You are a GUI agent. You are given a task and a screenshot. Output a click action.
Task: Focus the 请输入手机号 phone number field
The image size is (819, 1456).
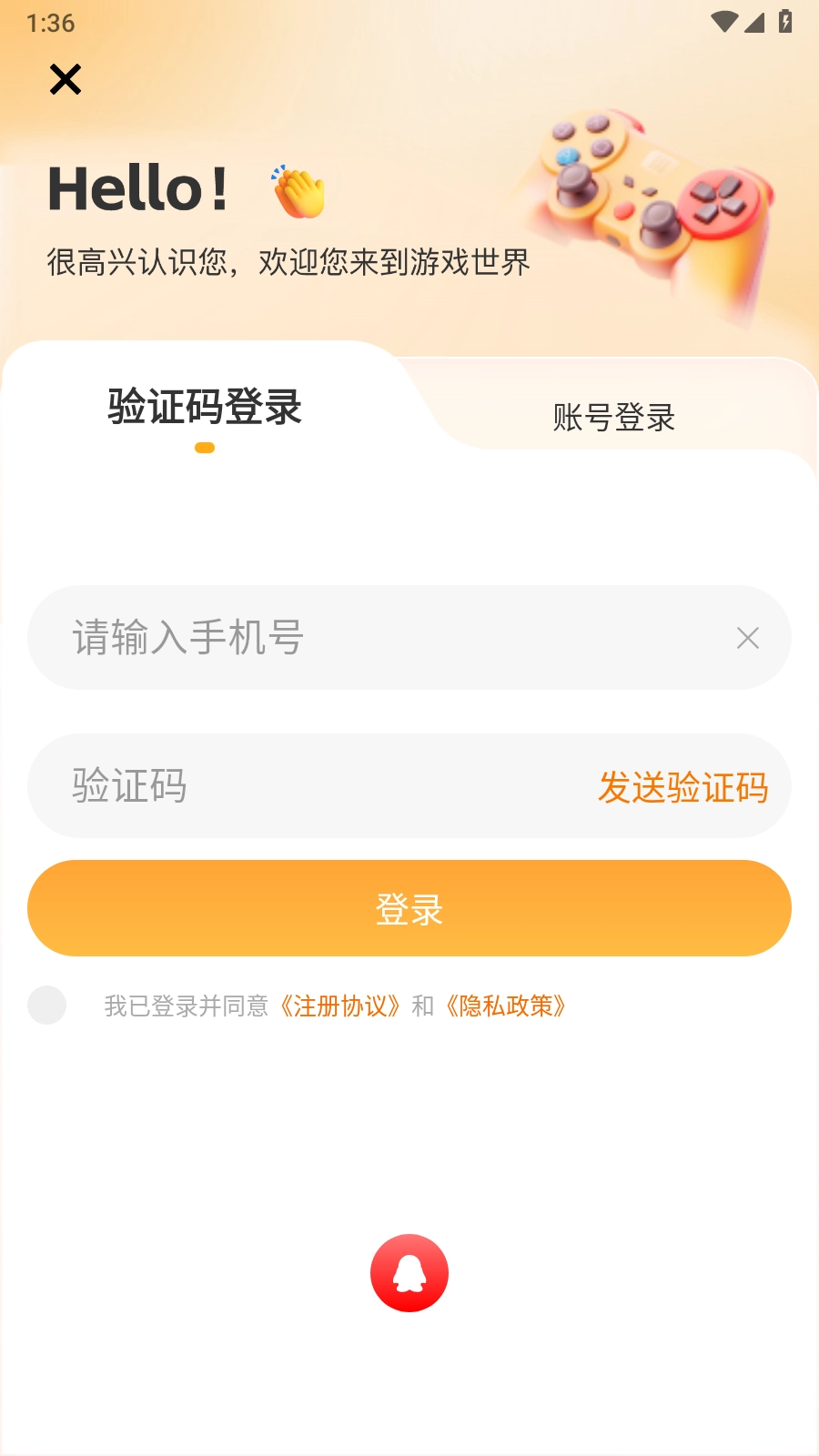tap(364, 638)
